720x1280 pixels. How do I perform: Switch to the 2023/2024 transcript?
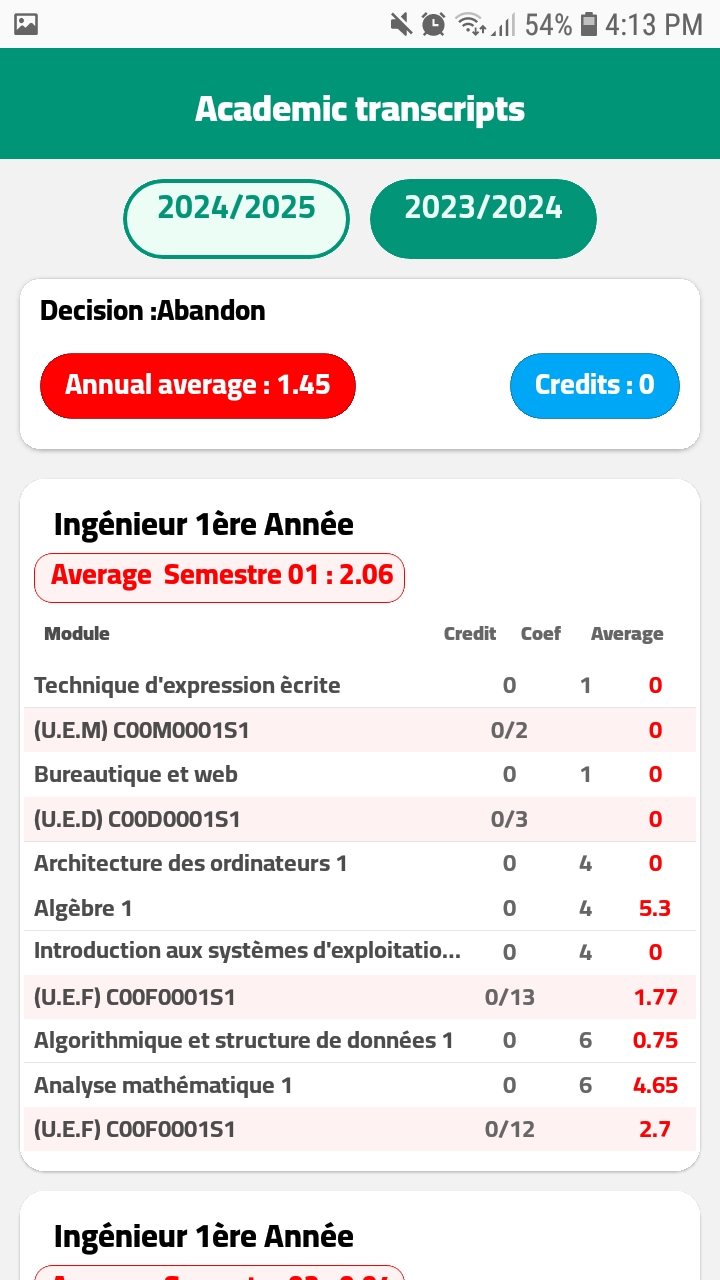click(483, 219)
